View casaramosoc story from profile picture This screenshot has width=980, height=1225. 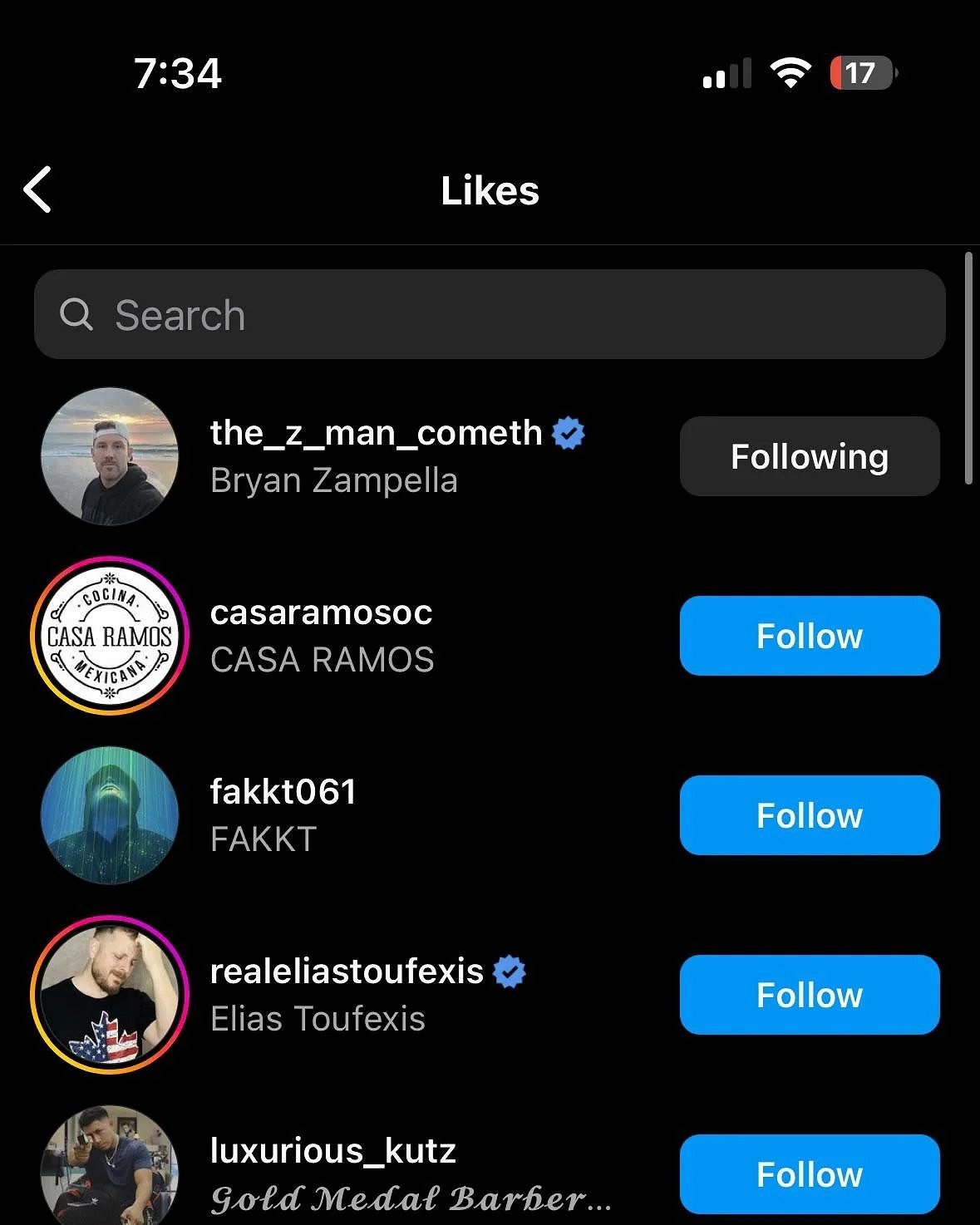click(110, 636)
